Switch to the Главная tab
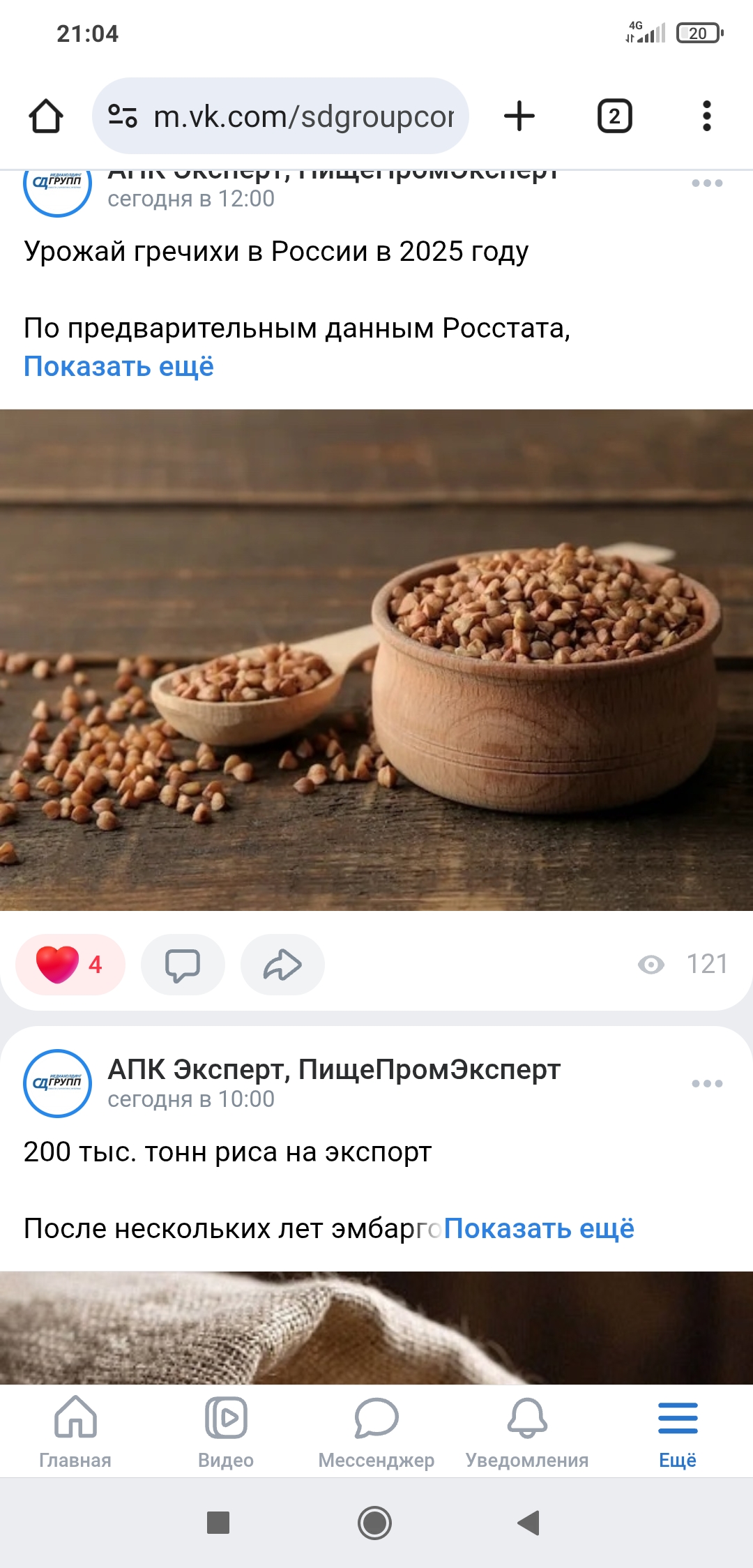753x1568 pixels. coord(75,1430)
